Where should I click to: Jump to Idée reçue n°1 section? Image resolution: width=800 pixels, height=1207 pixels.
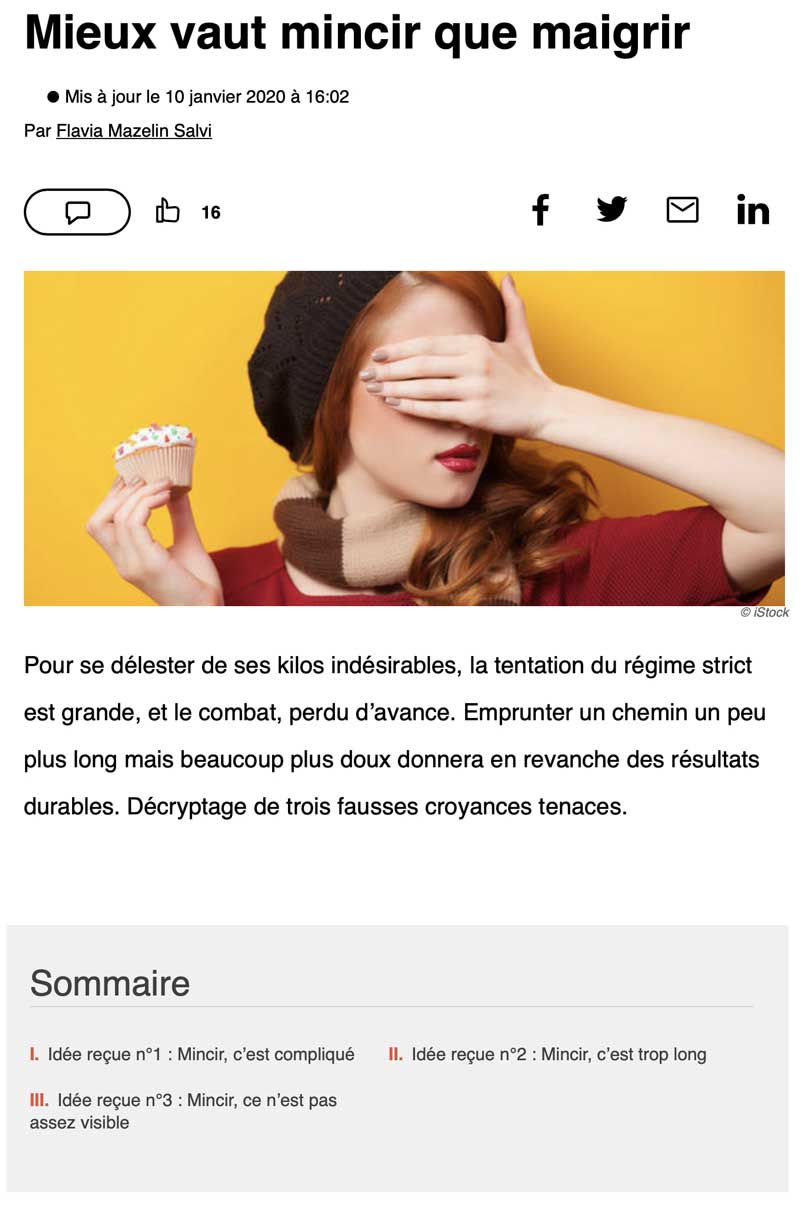(x=200, y=1054)
